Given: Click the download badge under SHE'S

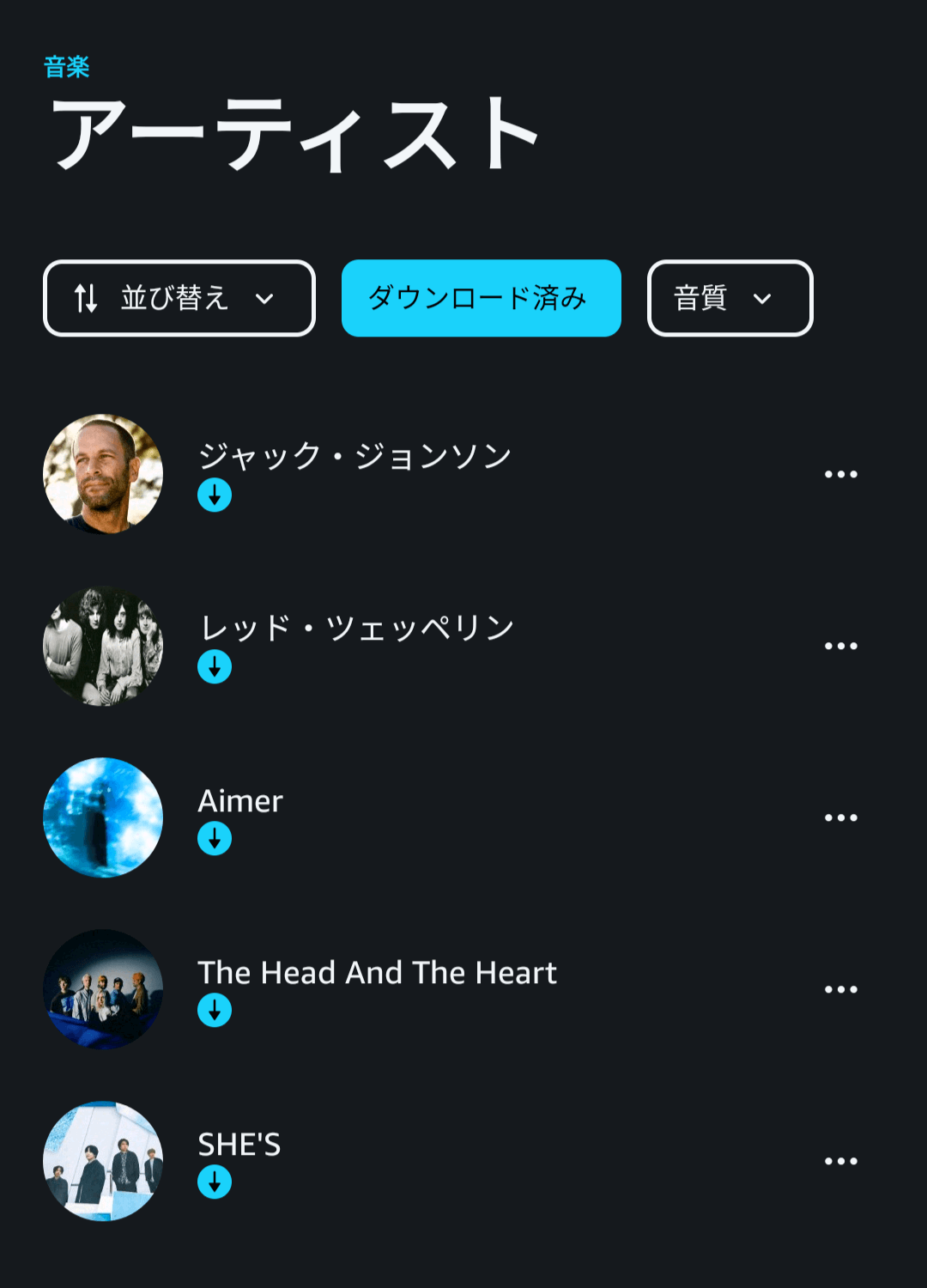Looking at the screenshot, I should point(215,1182).
